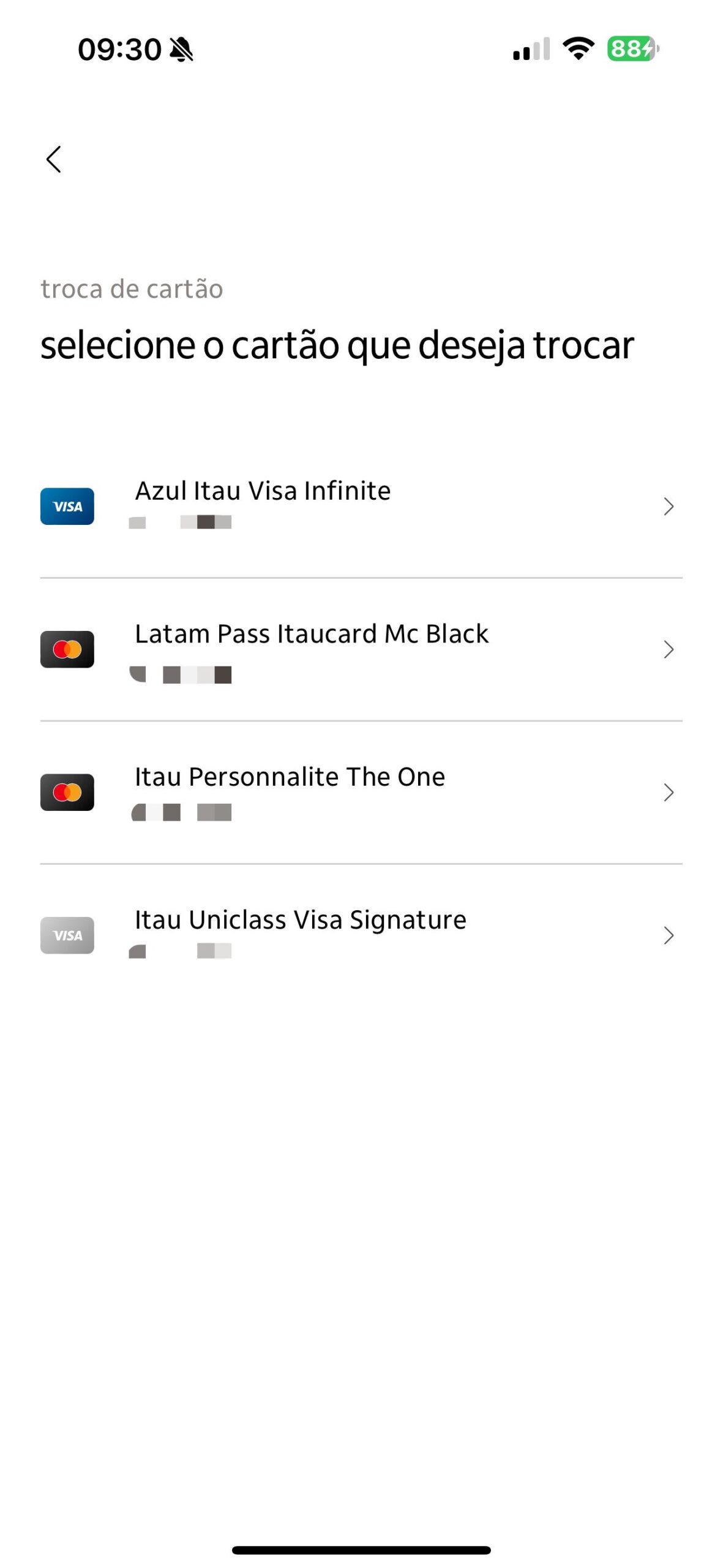Pick the Itau Uniclass Visa Signature card
This screenshot has width=723, height=1568.
[361, 935]
